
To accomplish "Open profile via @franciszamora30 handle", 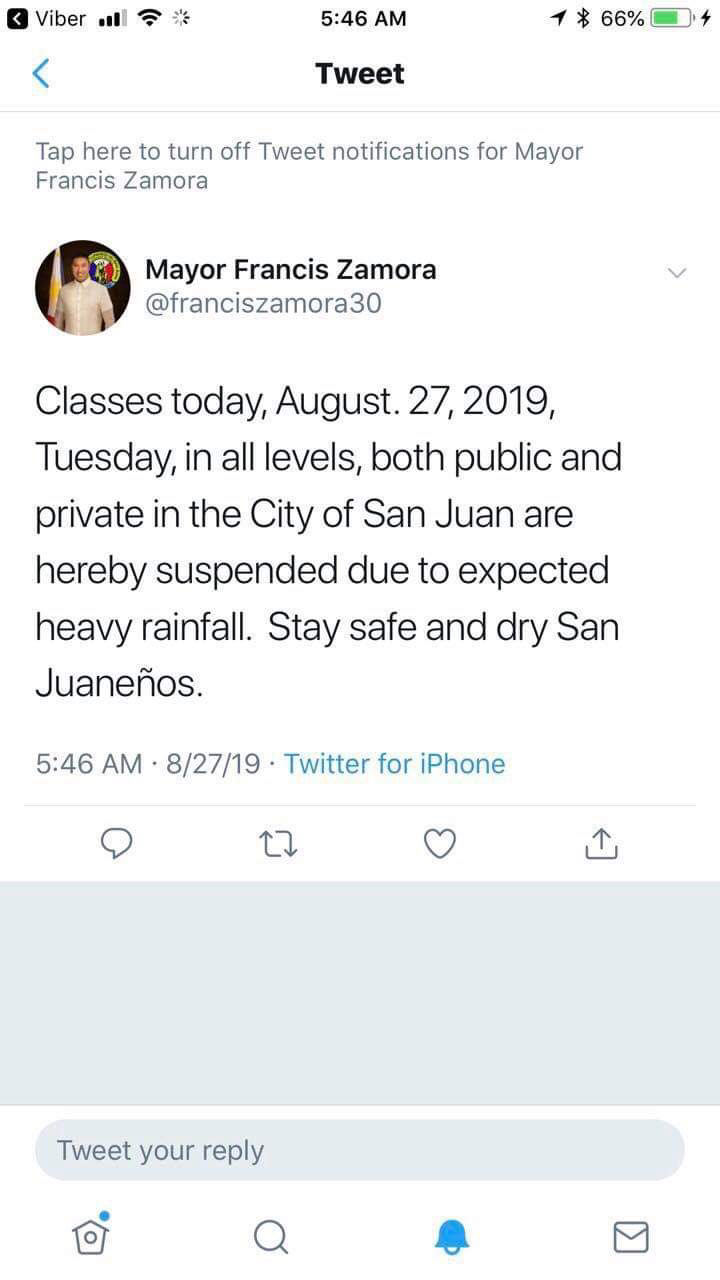I will [263, 303].
